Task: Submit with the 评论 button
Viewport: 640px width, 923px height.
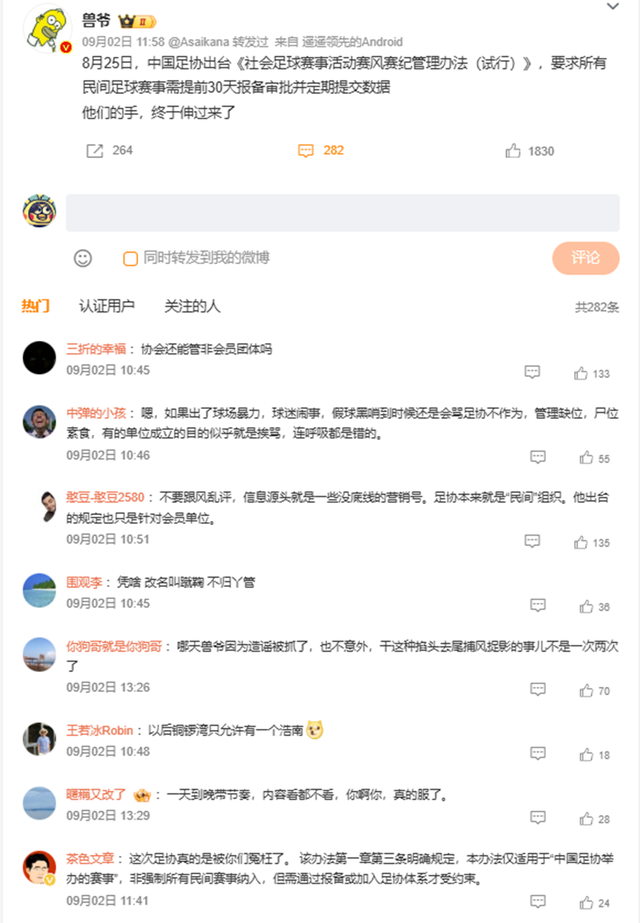Action: point(585,258)
